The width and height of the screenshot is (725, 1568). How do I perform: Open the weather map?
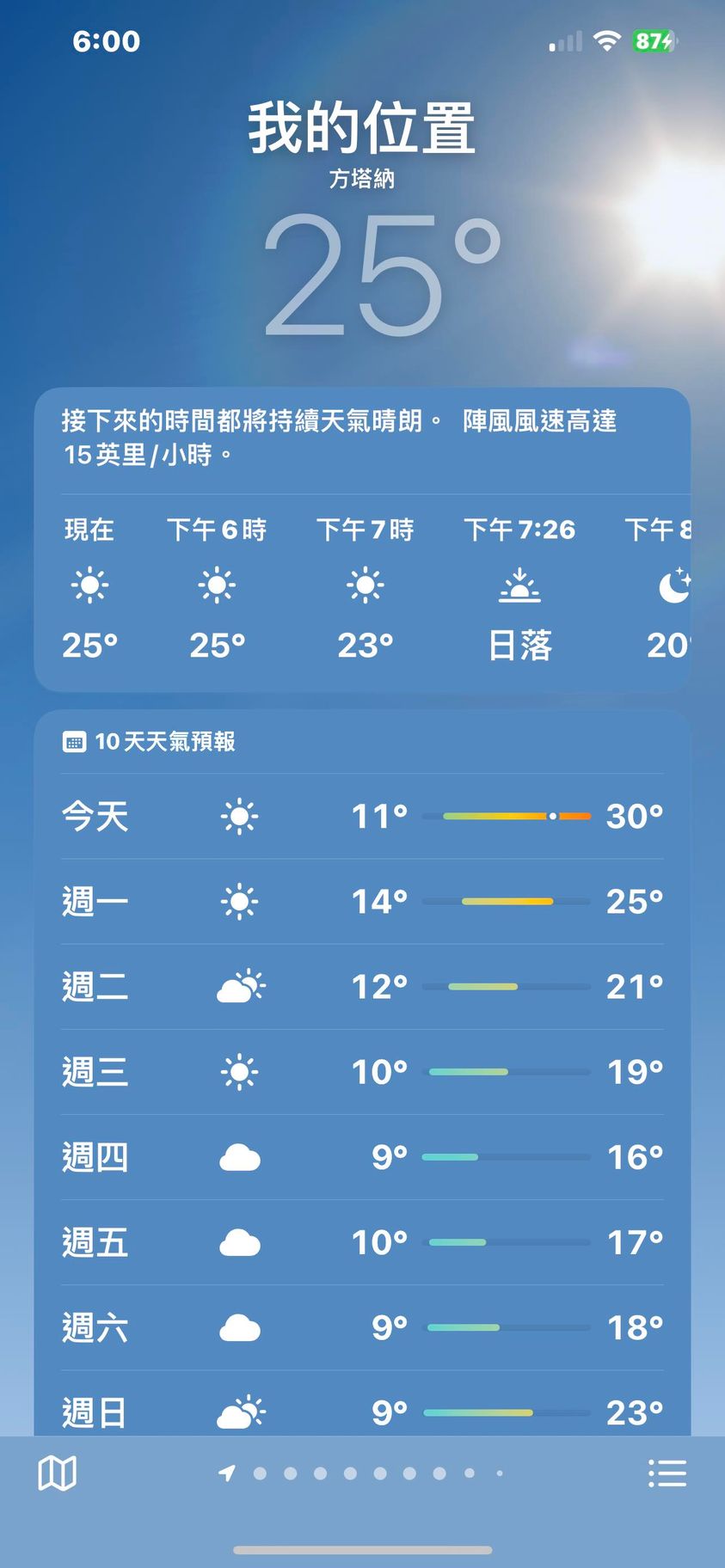(x=58, y=1473)
